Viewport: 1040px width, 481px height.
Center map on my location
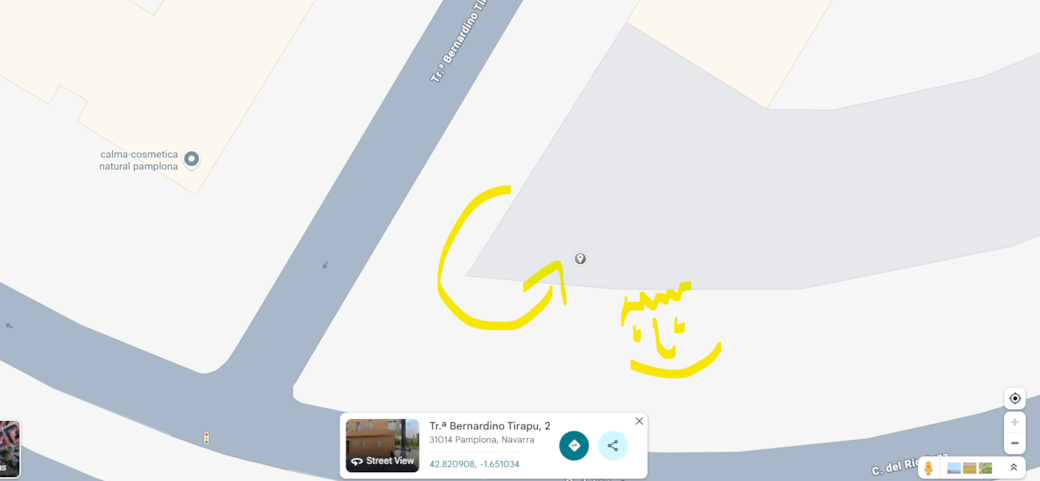click(1014, 398)
